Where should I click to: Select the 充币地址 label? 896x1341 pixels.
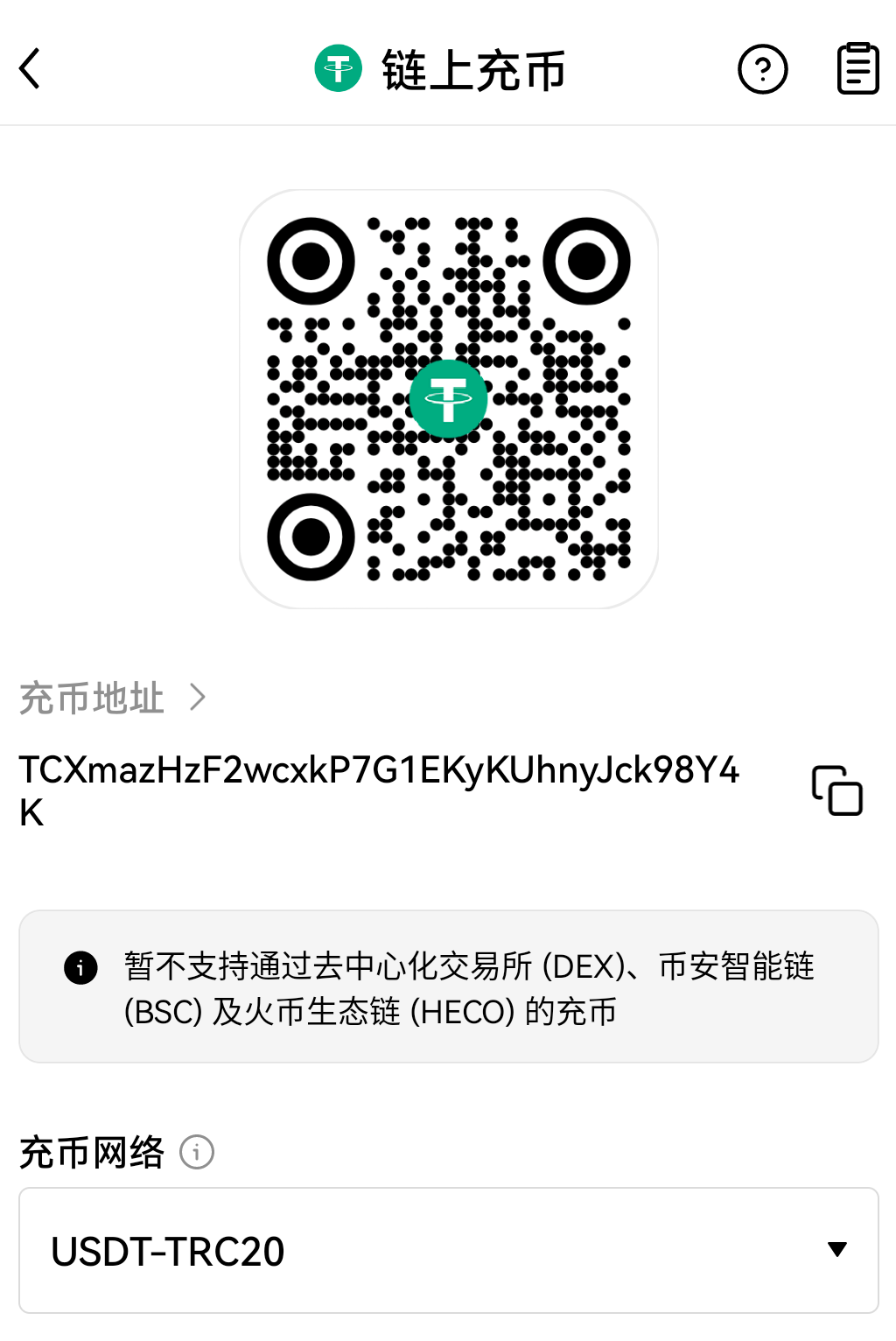click(x=90, y=698)
